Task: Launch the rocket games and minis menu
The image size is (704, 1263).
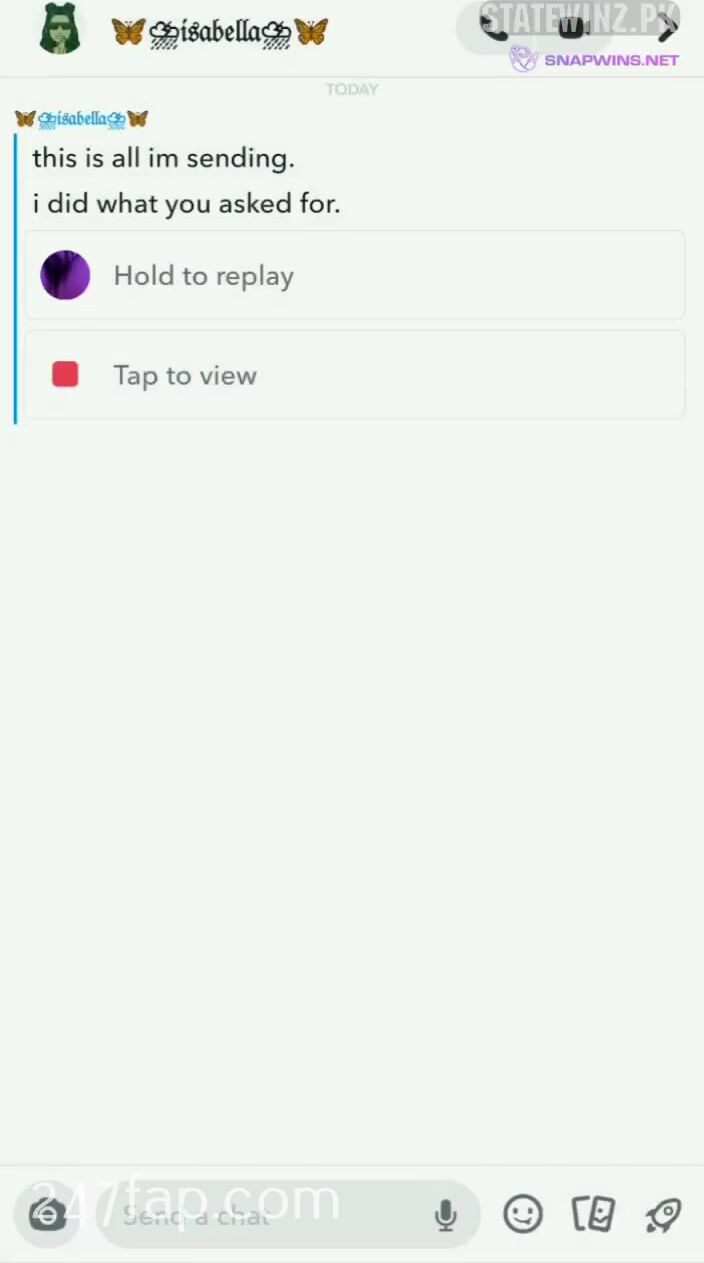Action: 663,1215
